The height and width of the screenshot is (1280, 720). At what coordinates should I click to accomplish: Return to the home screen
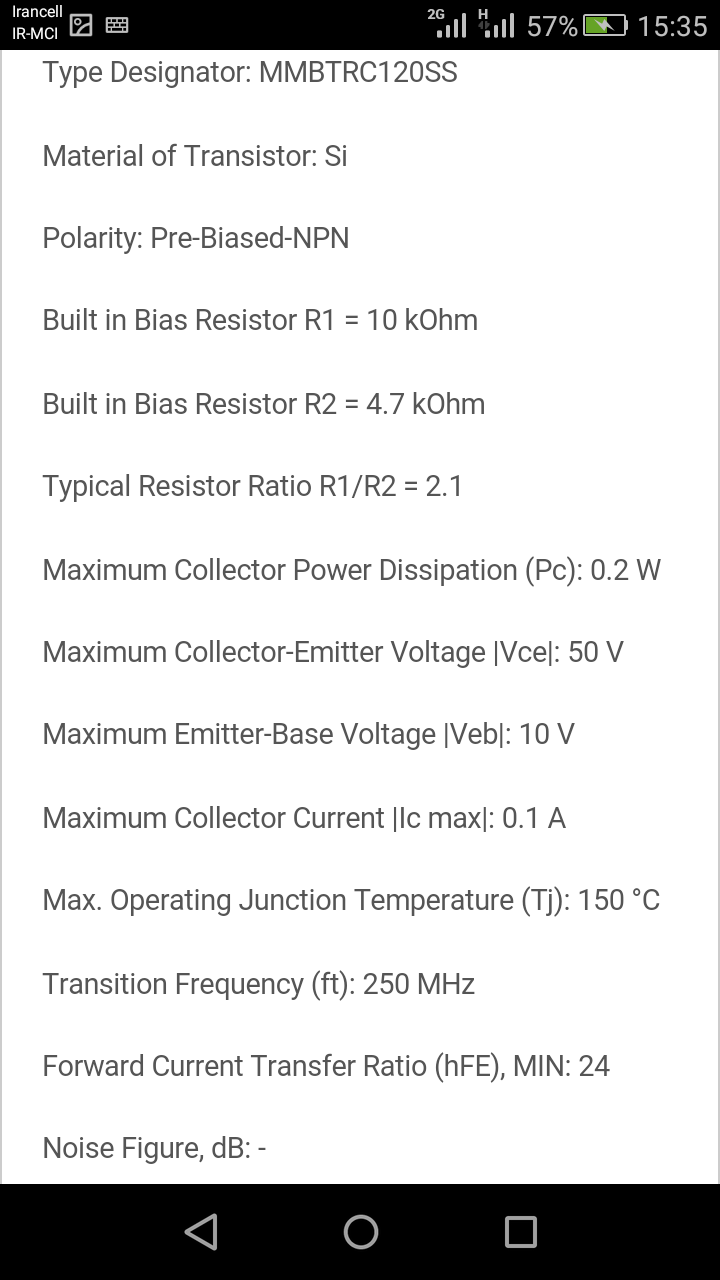tap(360, 1231)
